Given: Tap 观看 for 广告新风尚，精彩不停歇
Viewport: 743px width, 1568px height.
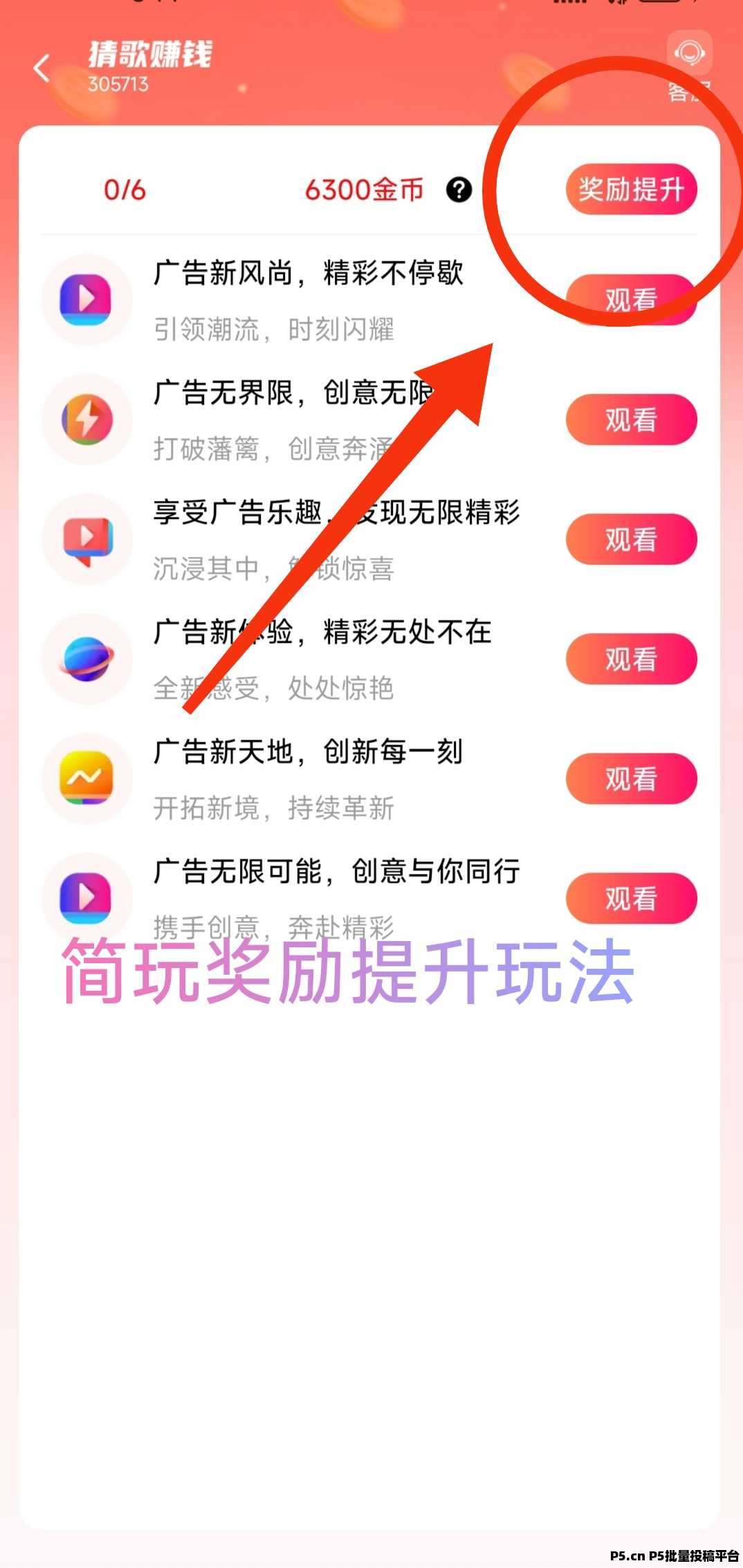Looking at the screenshot, I should pos(630,299).
